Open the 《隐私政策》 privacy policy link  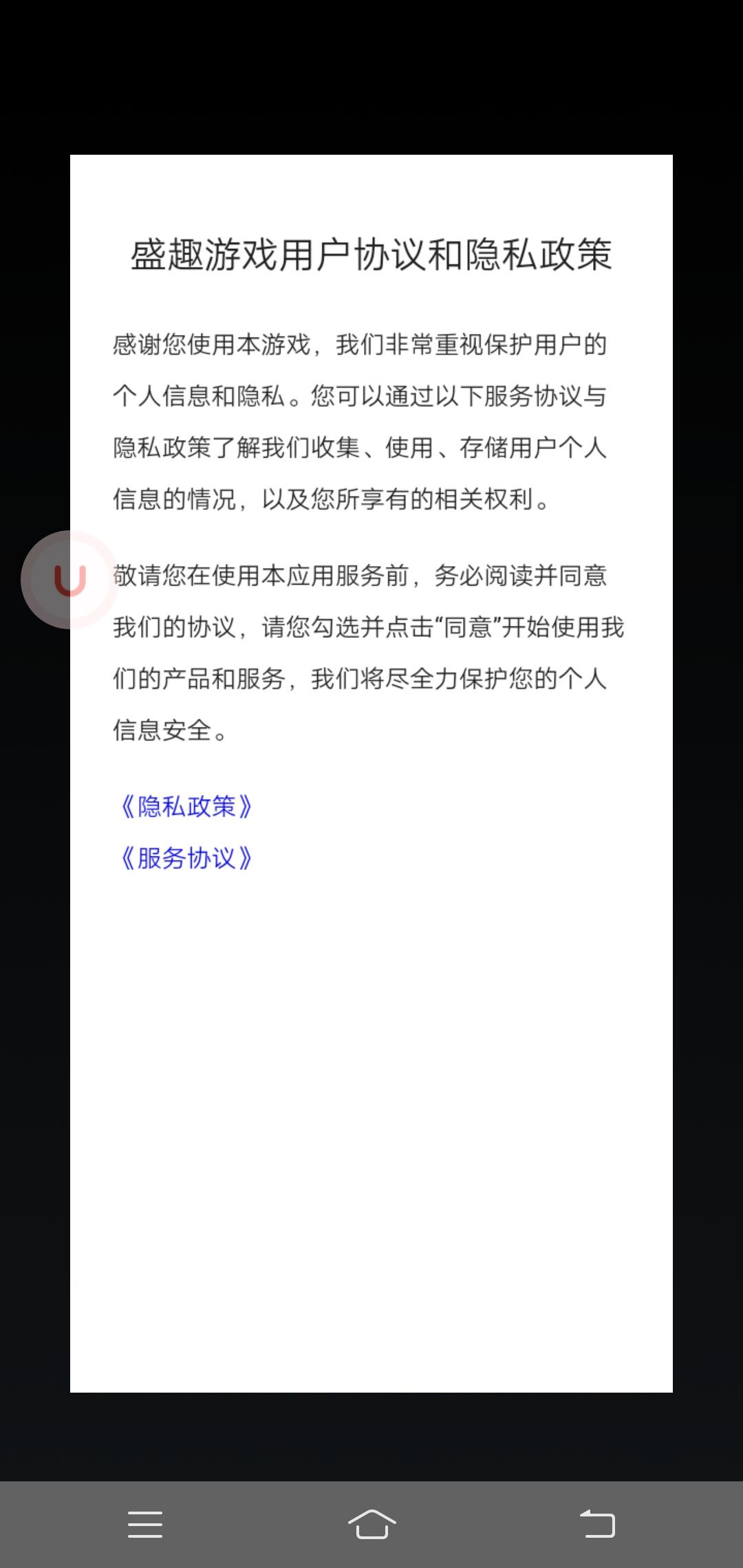click(x=186, y=806)
